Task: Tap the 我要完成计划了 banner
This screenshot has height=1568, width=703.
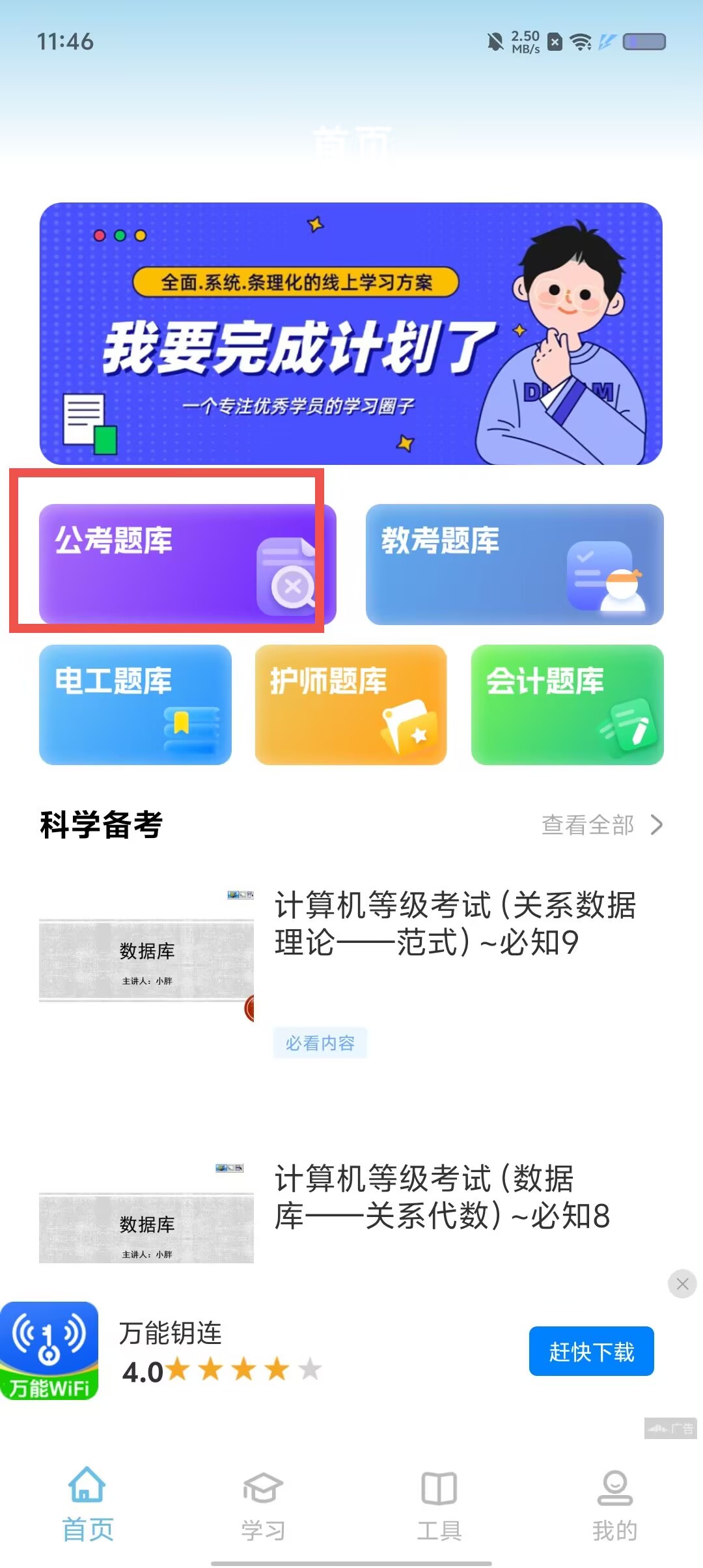Action: tap(351, 333)
